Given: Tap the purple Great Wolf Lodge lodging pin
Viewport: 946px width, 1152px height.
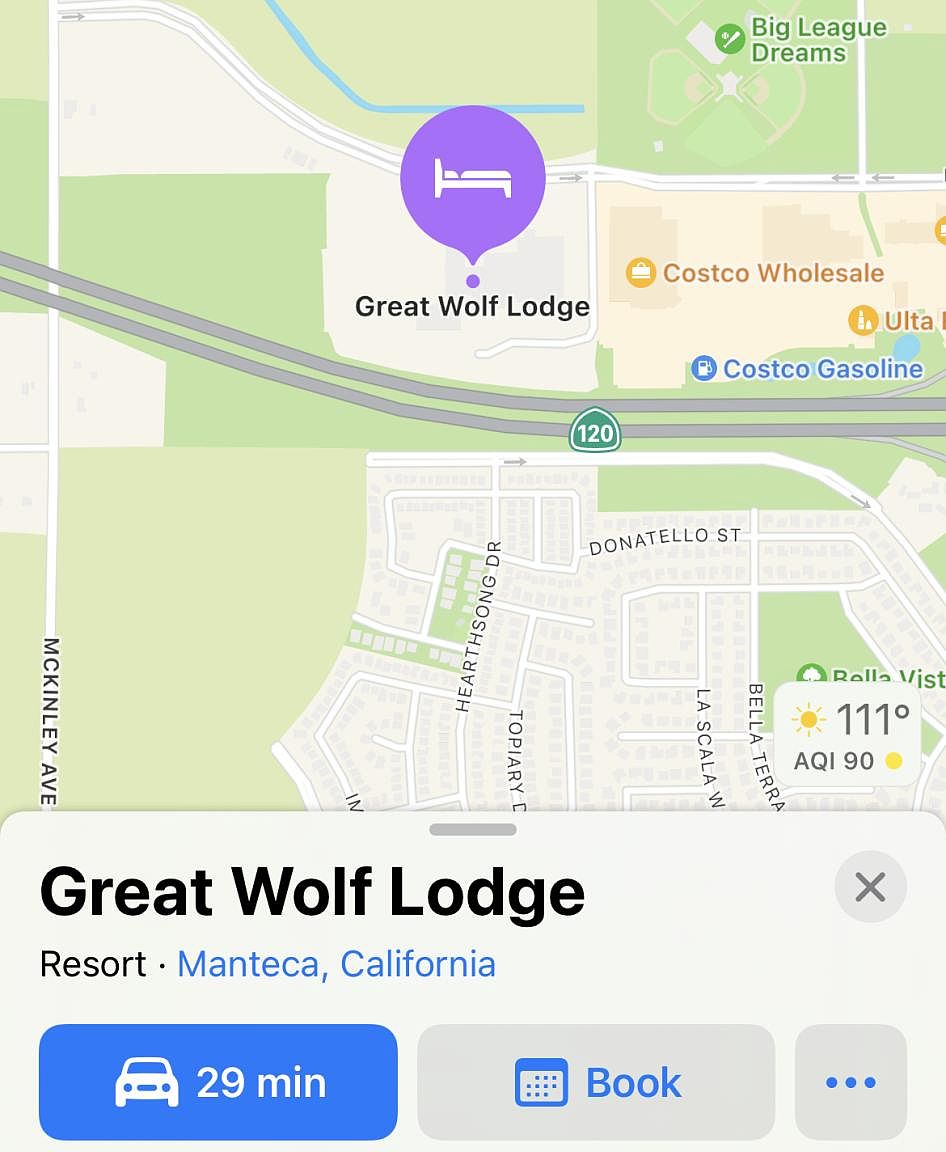Looking at the screenshot, I should coord(472,177).
